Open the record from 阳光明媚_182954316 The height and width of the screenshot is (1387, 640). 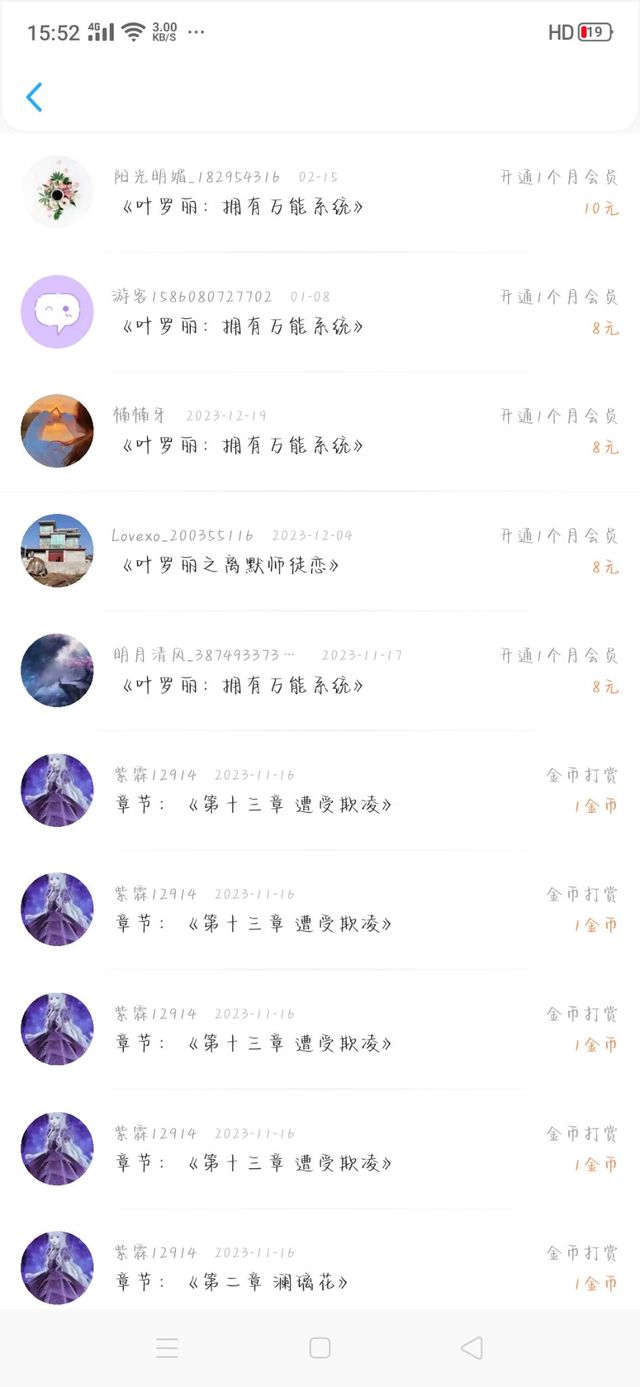pos(320,192)
